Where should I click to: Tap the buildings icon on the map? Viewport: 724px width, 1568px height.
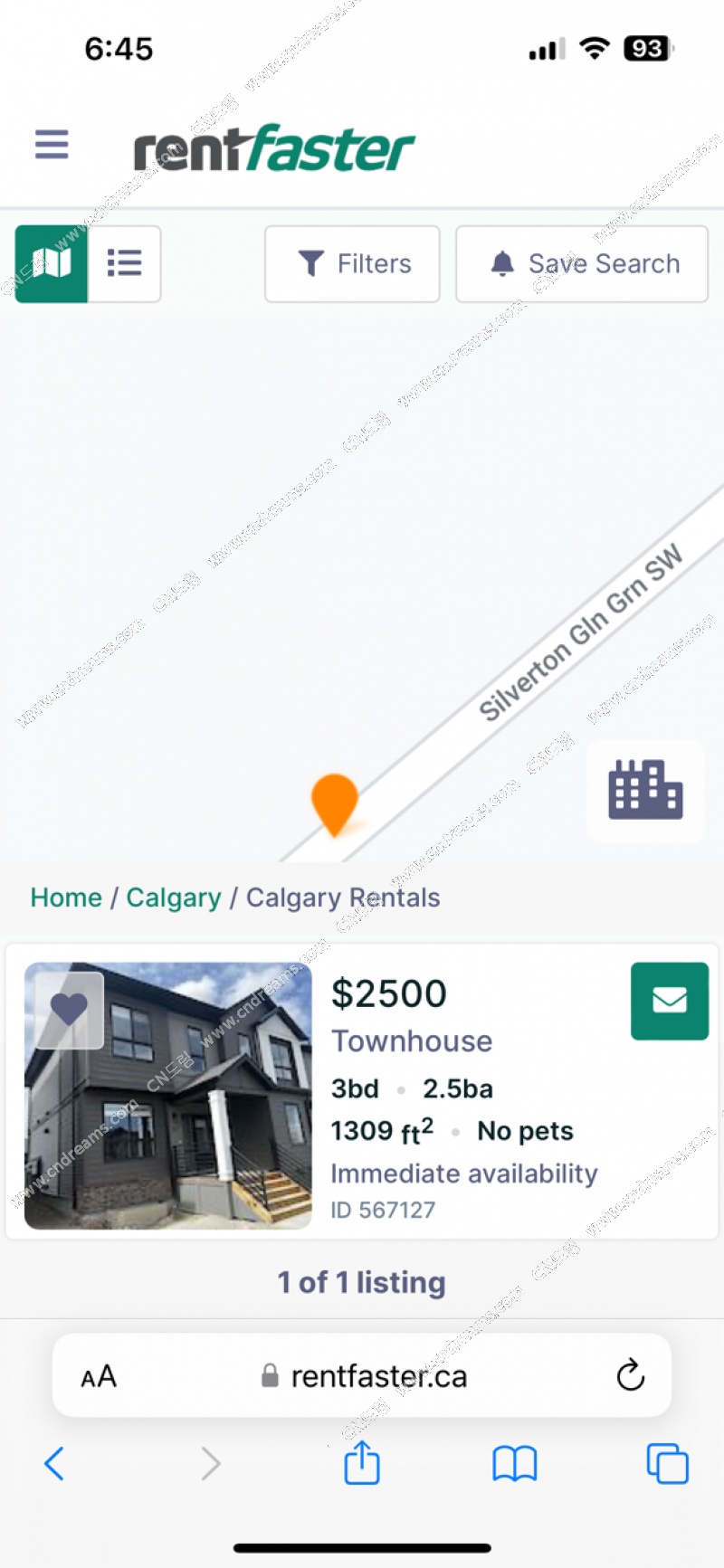[x=645, y=790]
